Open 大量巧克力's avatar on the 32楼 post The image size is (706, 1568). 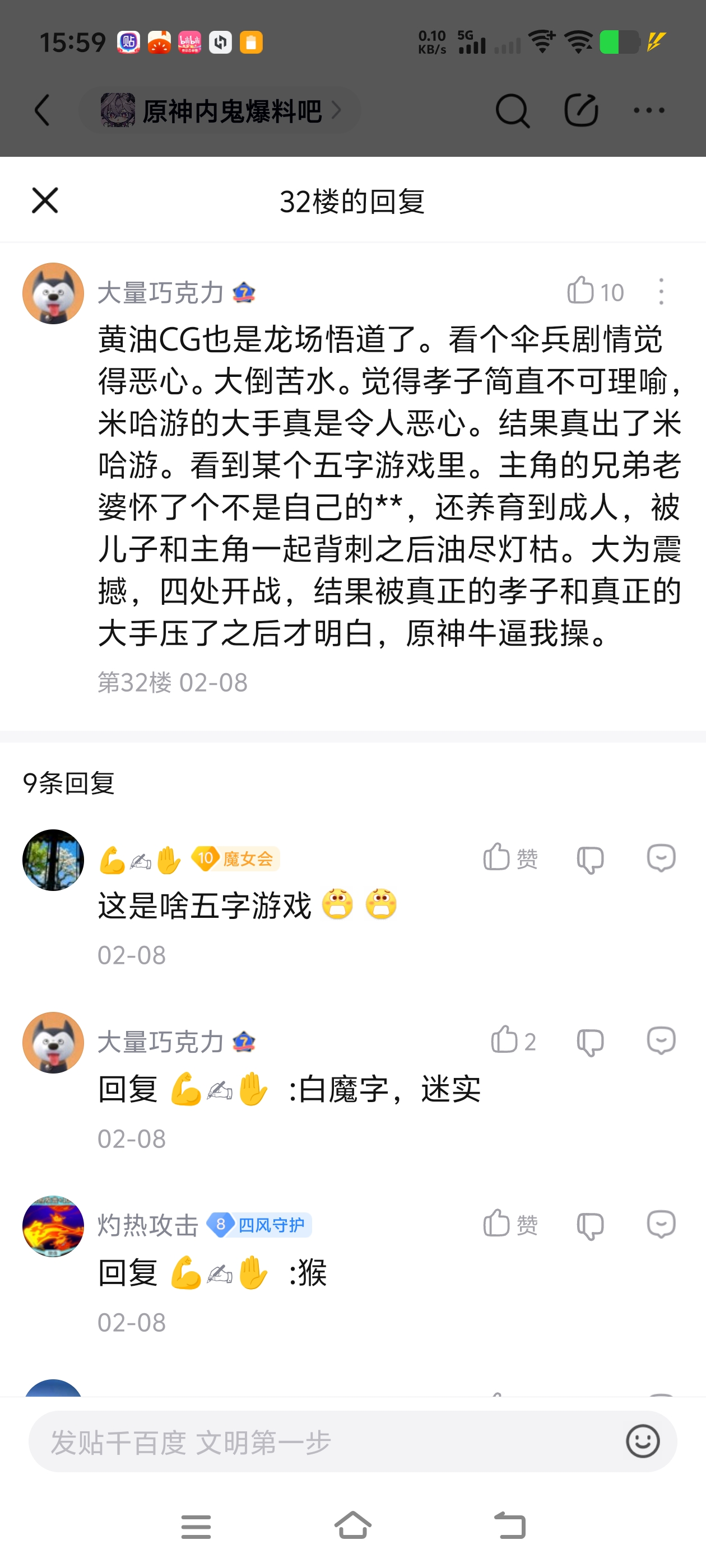click(54, 293)
